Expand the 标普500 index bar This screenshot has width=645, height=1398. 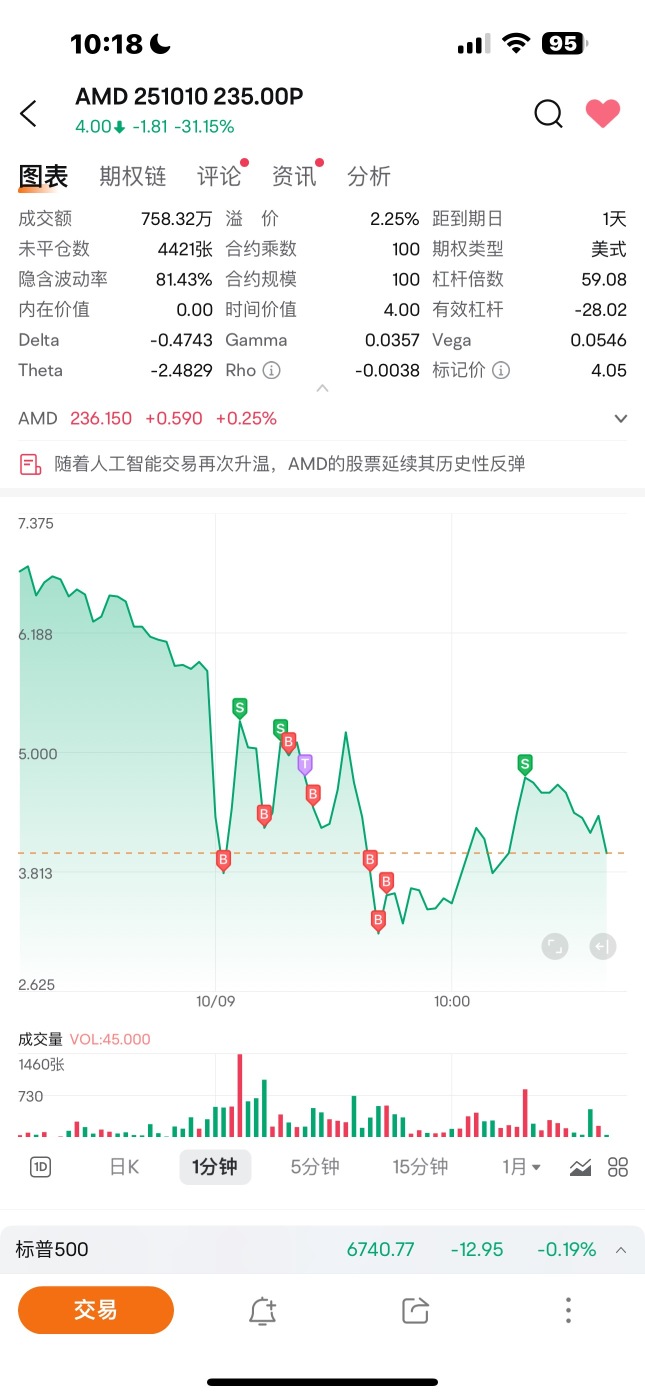[322, 1250]
